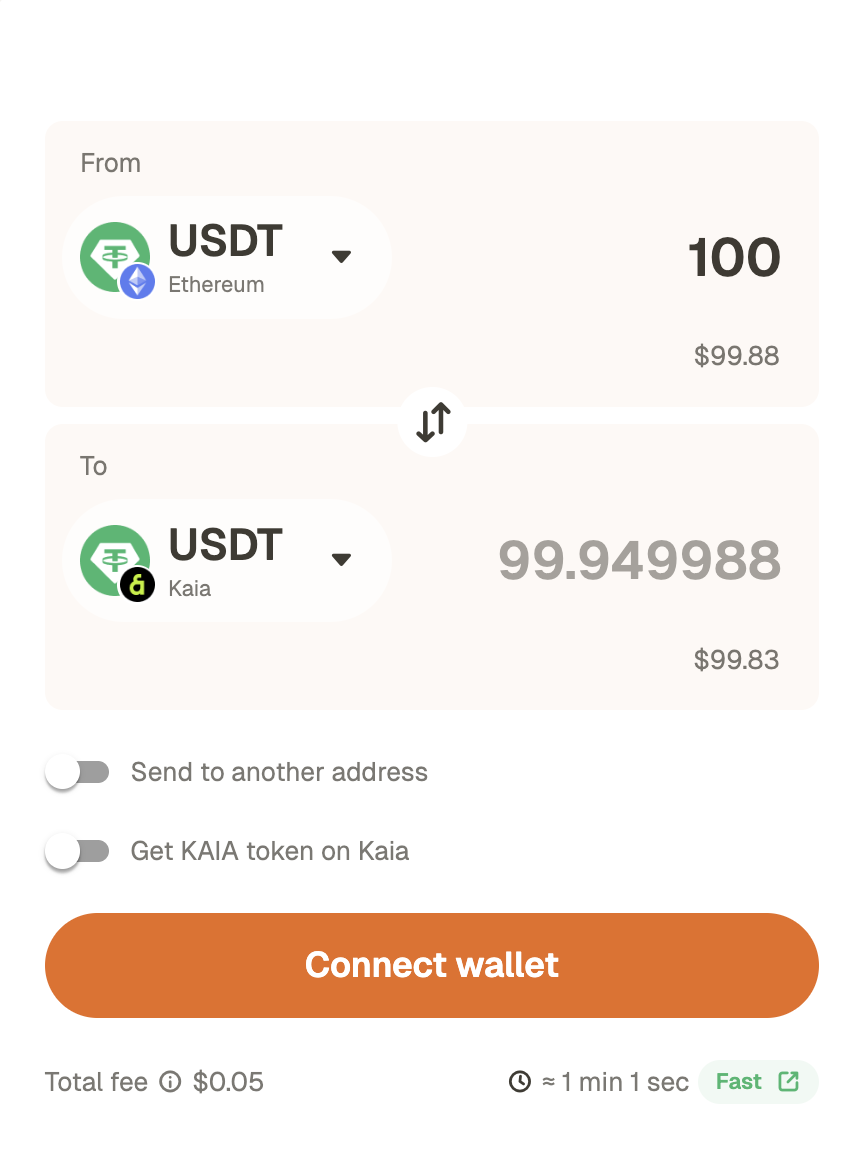This screenshot has height=1150, width=862.
Task: Tap the Connect wallet button
Action: [x=432, y=965]
